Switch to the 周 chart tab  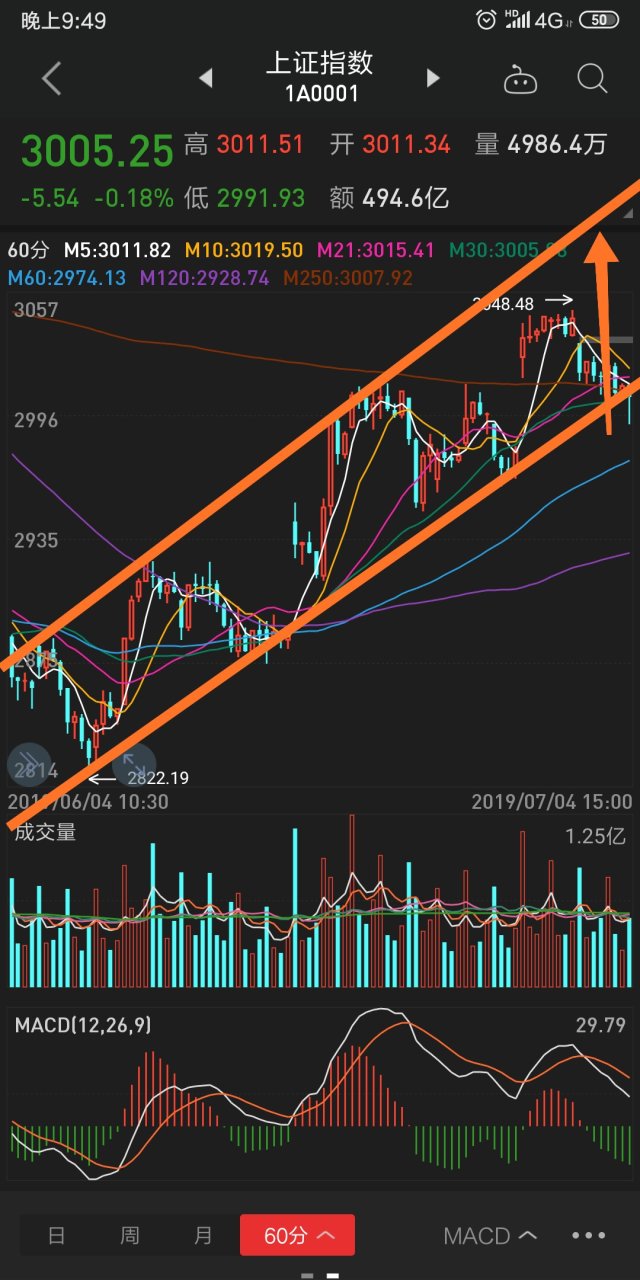pyautogui.click(x=130, y=1235)
